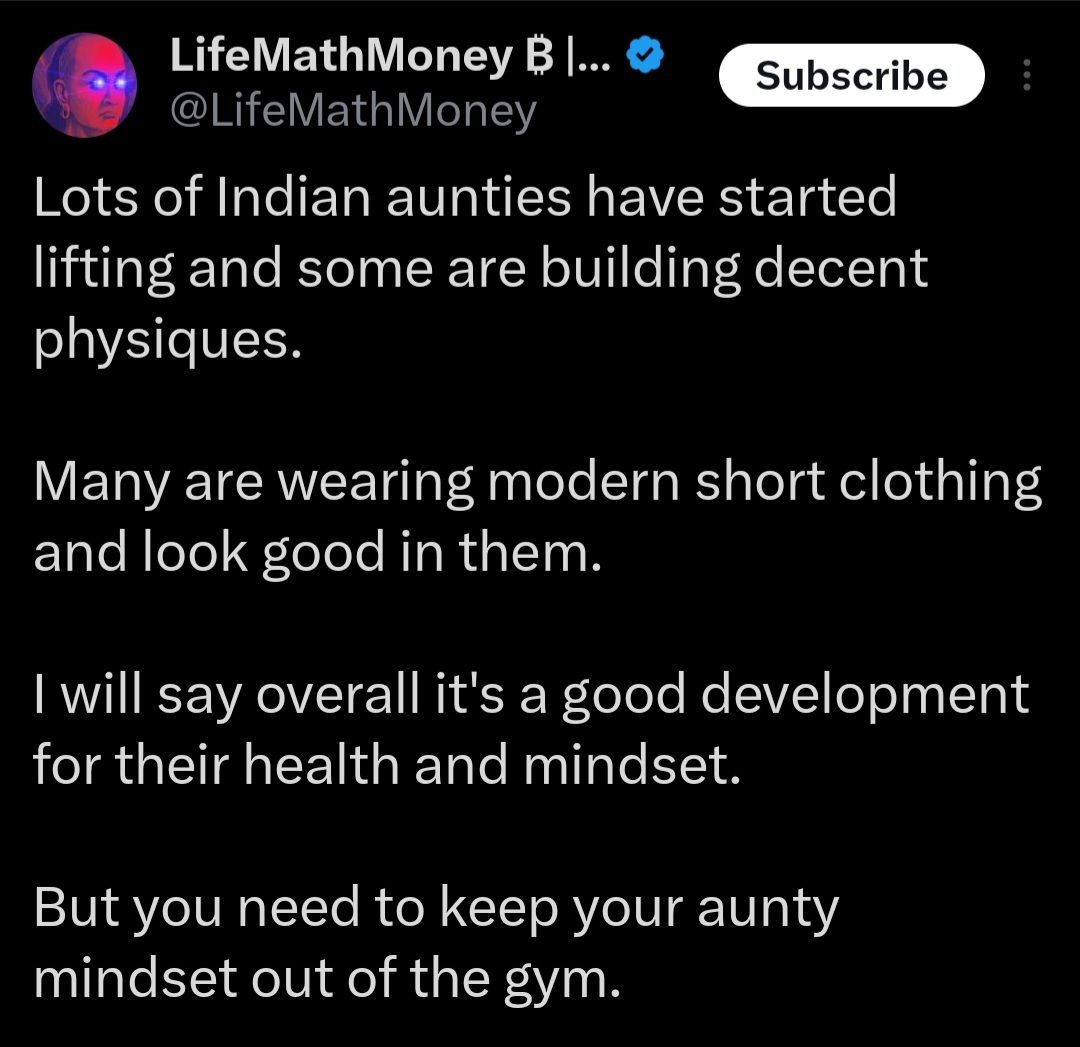Subscribe to LifeMathMoney
The image size is (1080, 1047).
pos(851,76)
